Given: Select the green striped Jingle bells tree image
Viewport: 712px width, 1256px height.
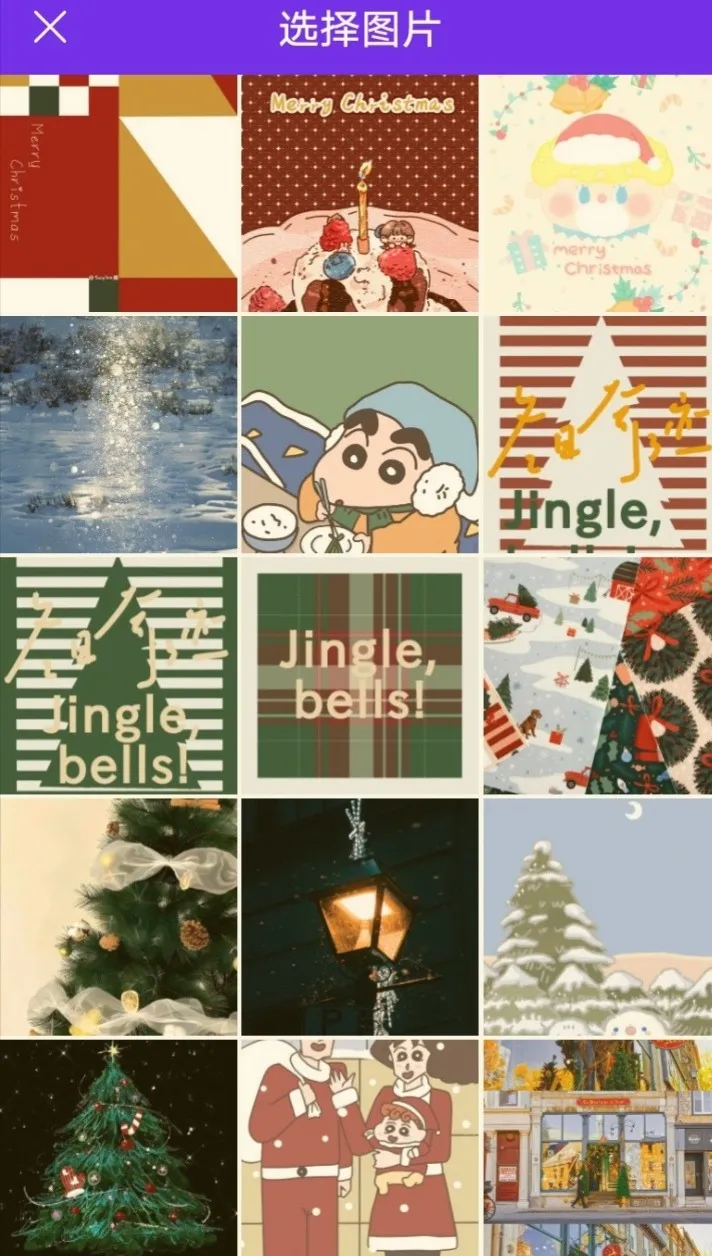Looking at the screenshot, I should coord(118,675).
